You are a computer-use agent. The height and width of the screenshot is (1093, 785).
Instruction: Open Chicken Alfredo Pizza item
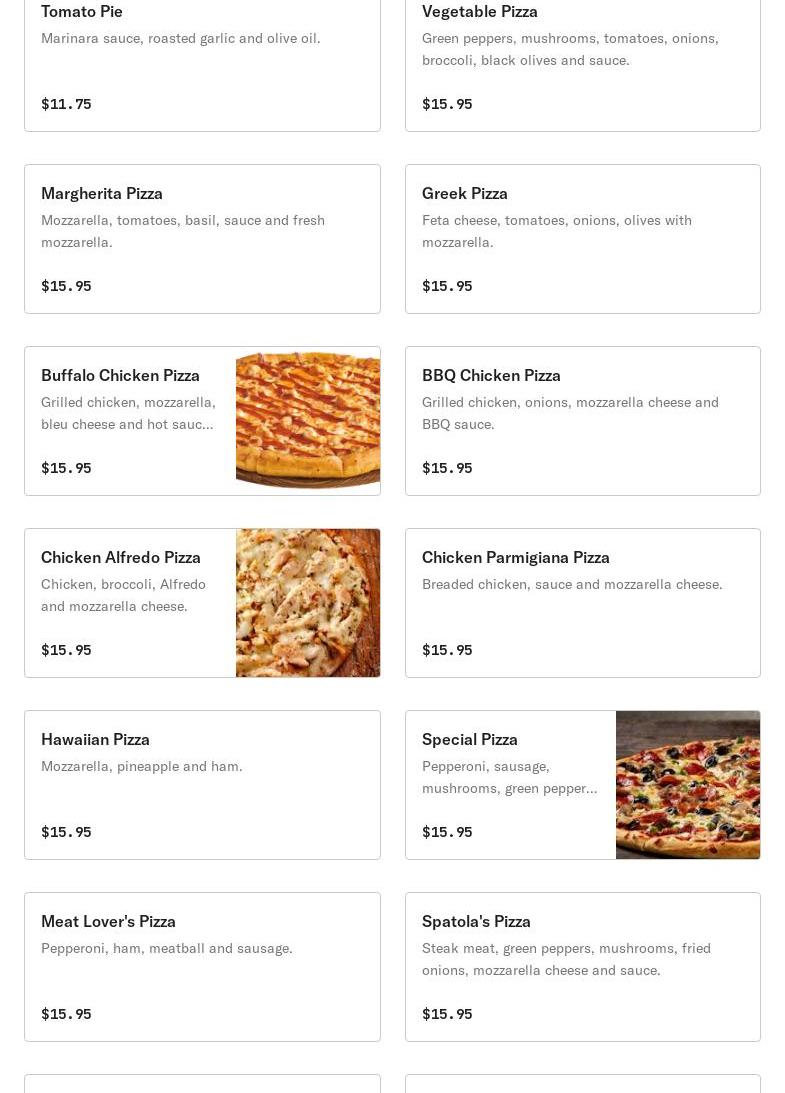pos(202,603)
